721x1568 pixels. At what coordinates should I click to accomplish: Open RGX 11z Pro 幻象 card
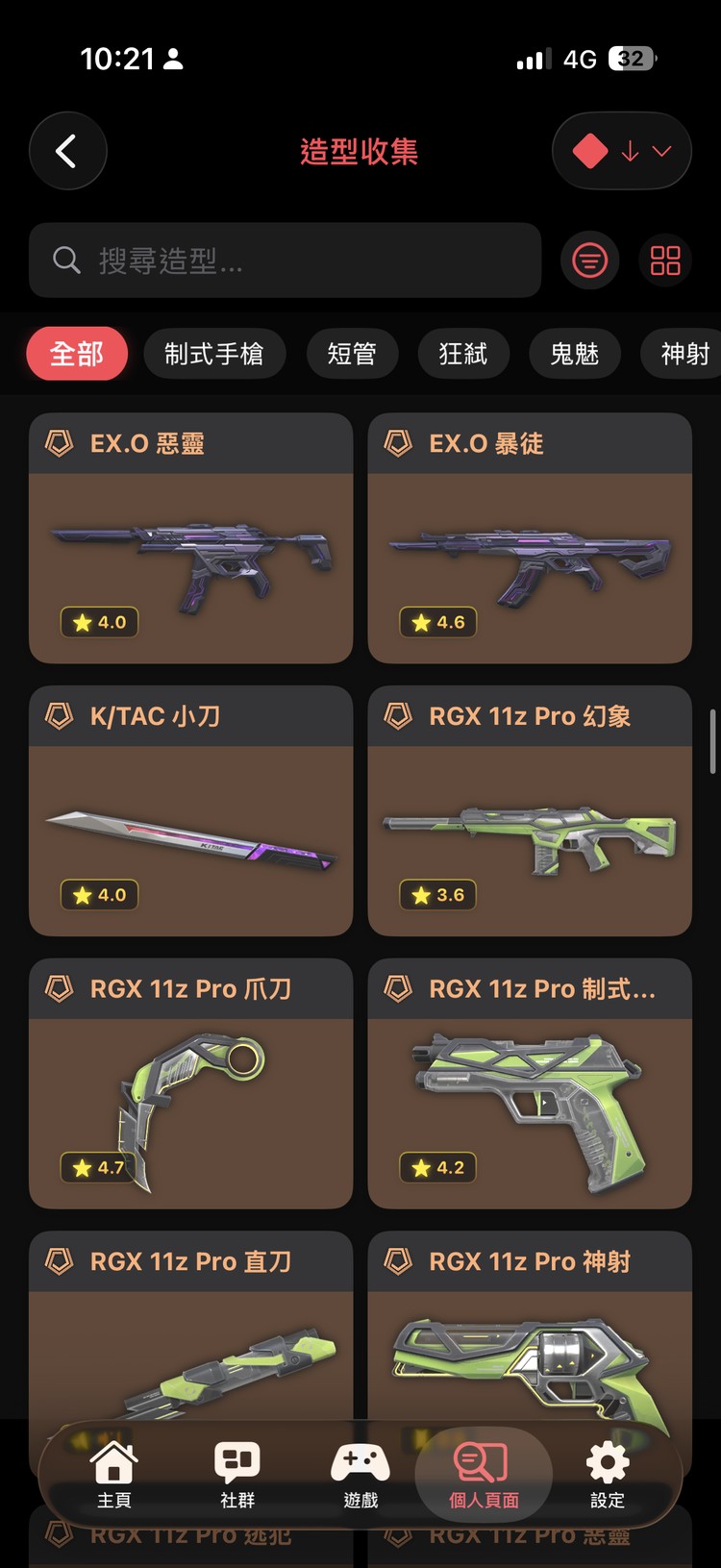(x=530, y=810)
